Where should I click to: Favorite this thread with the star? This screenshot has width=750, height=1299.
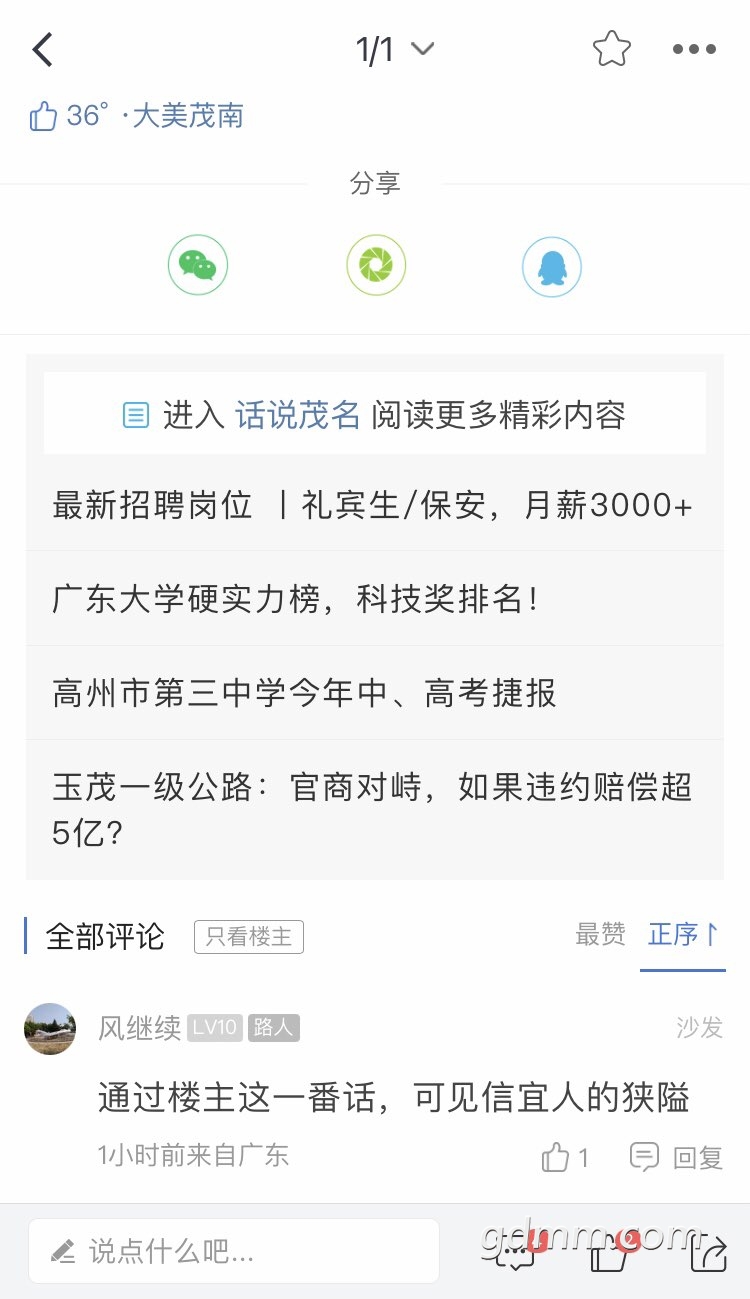click(611, 49)
